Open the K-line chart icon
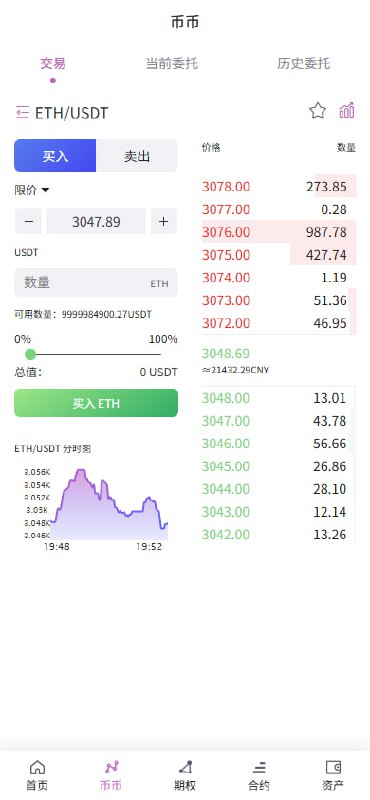The height and width of the screenshot is (800, 370). click(347, 110)
